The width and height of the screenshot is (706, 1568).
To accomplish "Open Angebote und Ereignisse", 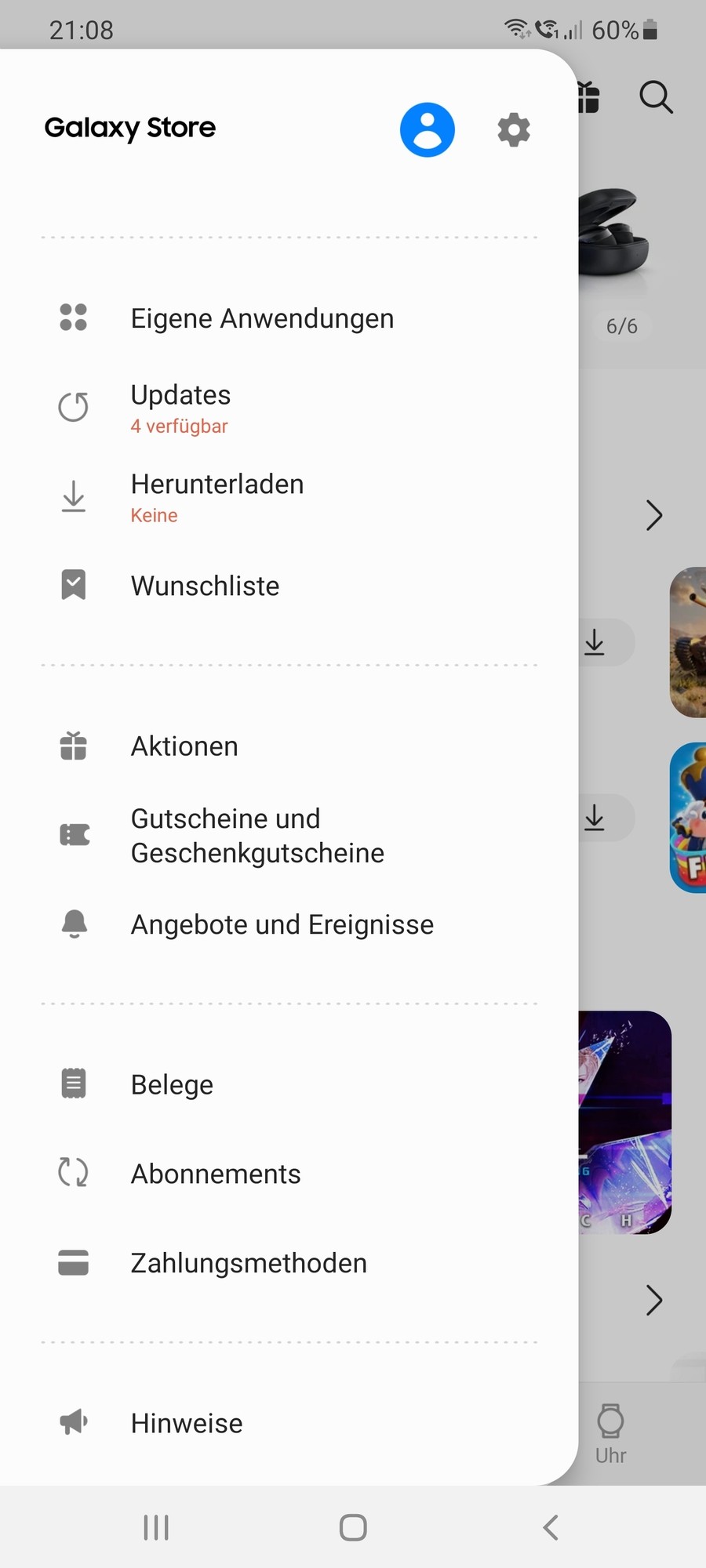I will coord(282,925).
